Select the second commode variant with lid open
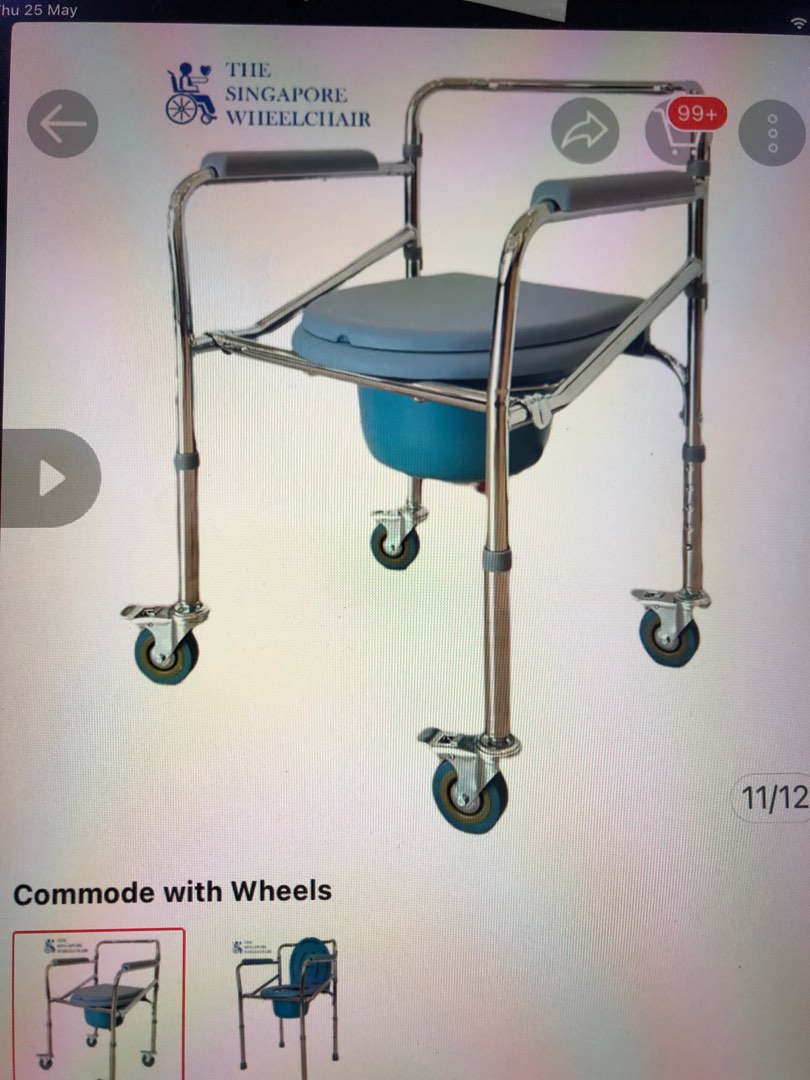 (x=287, y=1003)
